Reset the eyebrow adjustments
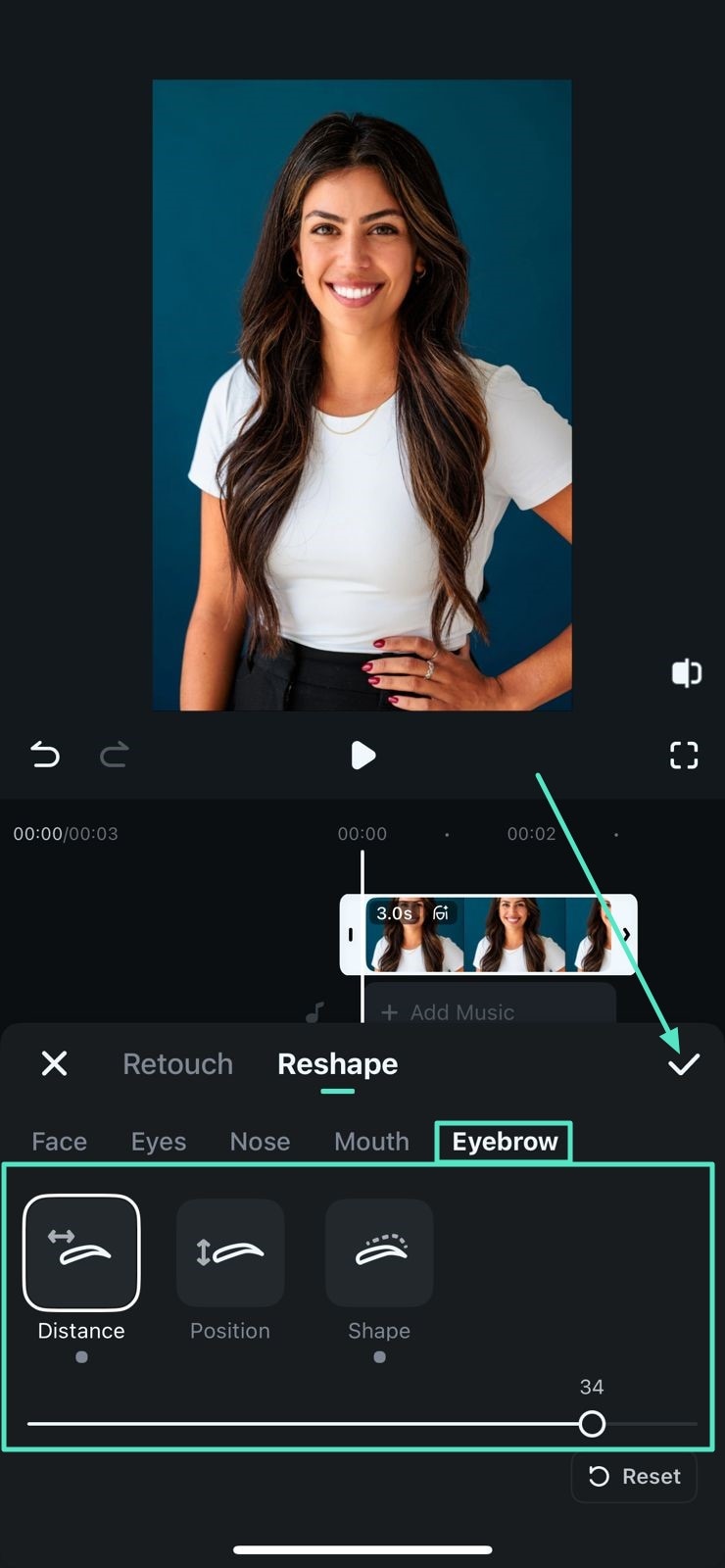Screen dimensions: 725x1568 point(634,1476)
